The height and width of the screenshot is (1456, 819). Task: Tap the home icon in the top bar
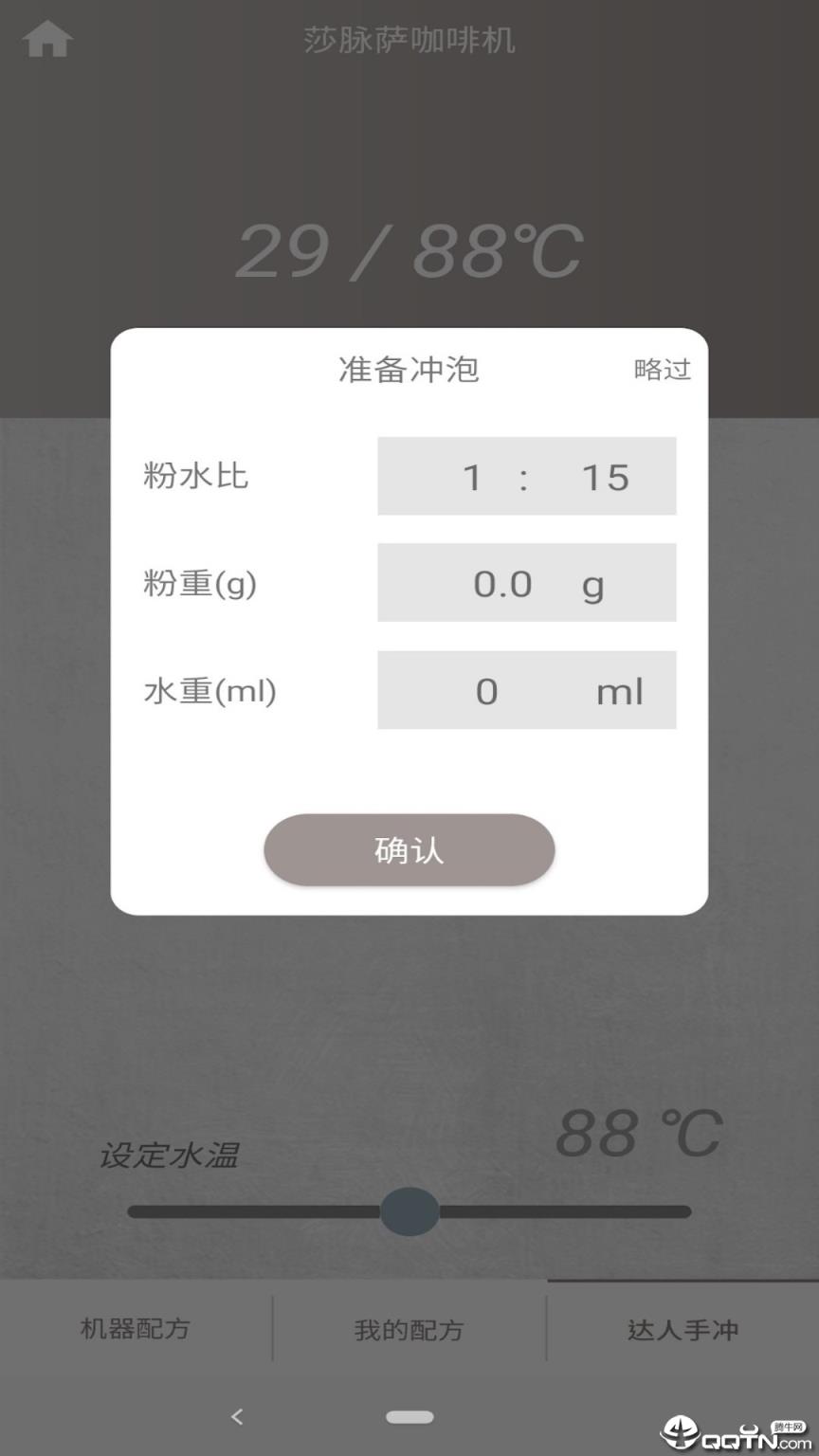tap(46, 39)
